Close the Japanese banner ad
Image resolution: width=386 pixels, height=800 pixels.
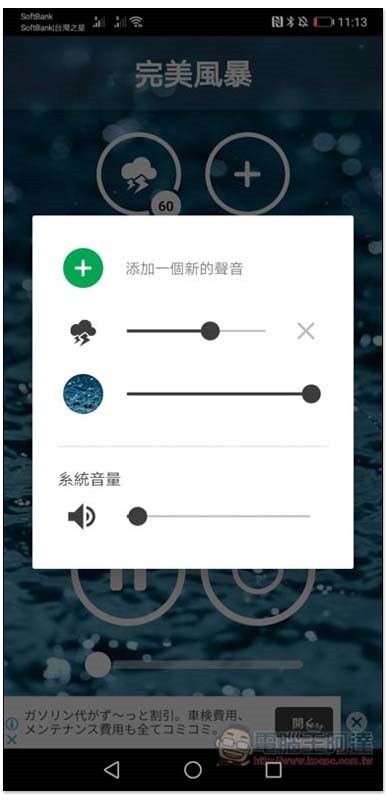(x=356, y=722)
